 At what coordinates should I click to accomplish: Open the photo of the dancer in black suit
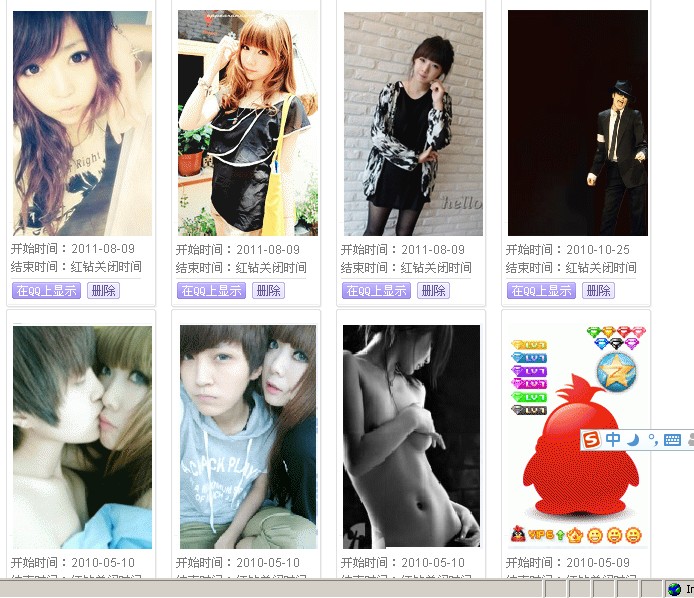click(577, 123)
